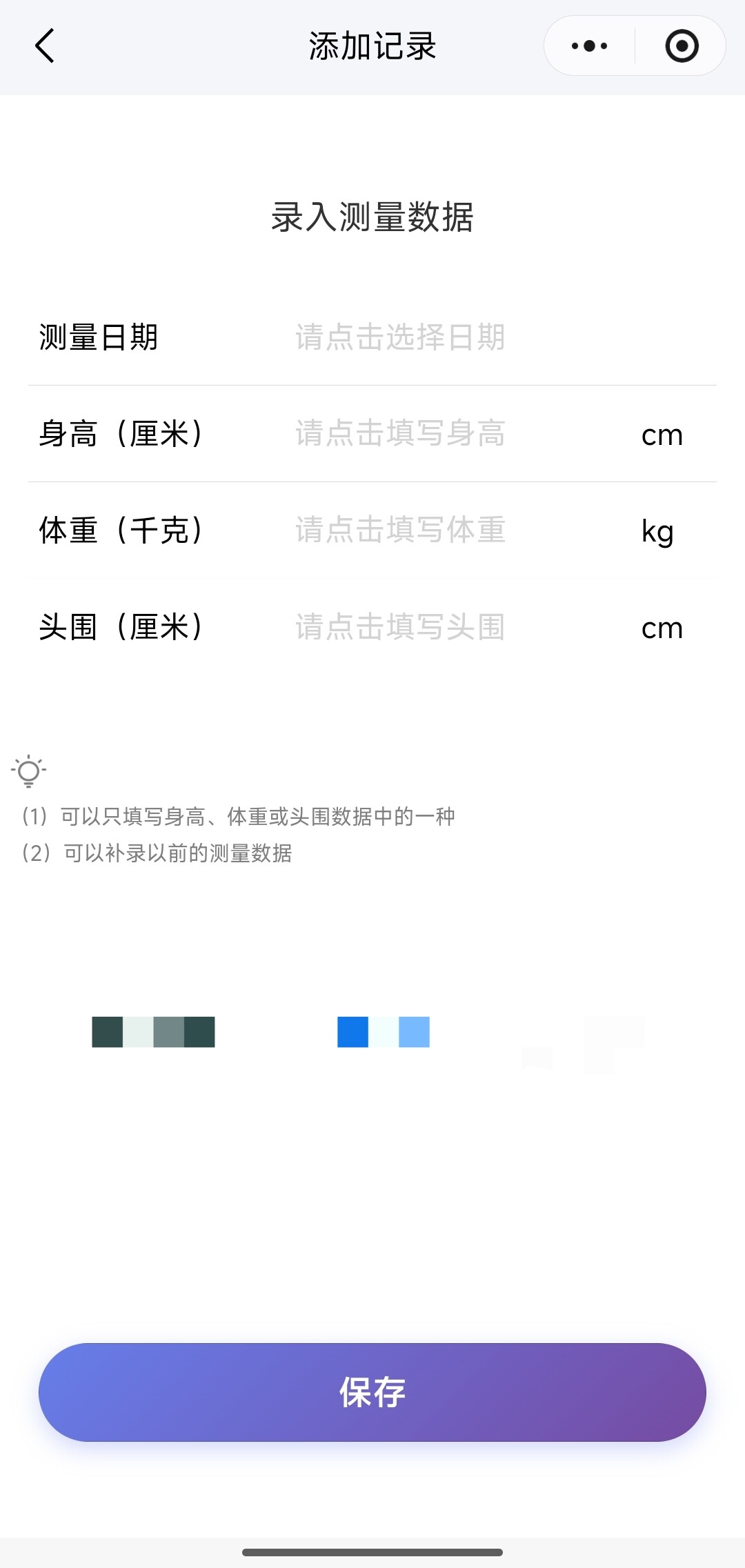Go back from the 添加记录 page
The width and height of the screenshot is (745, 1568).
(45, 46)
